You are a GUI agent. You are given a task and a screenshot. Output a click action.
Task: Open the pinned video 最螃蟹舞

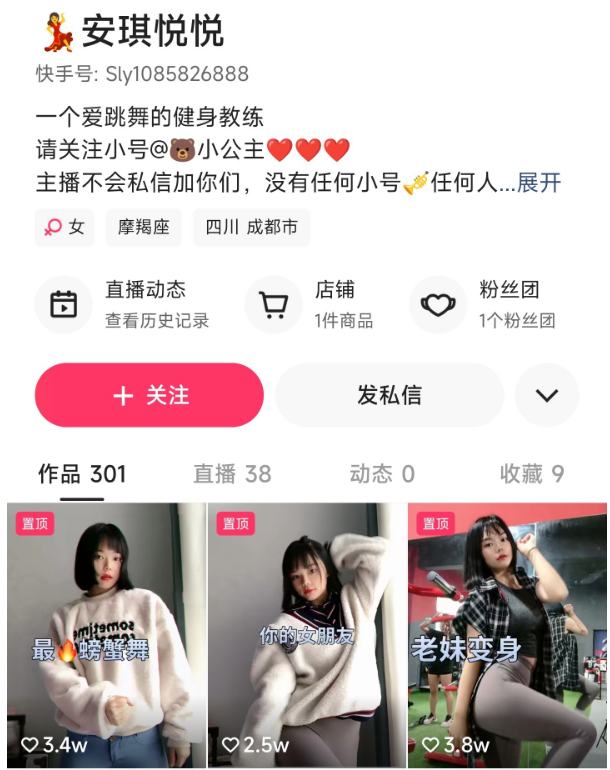point(105,635)
